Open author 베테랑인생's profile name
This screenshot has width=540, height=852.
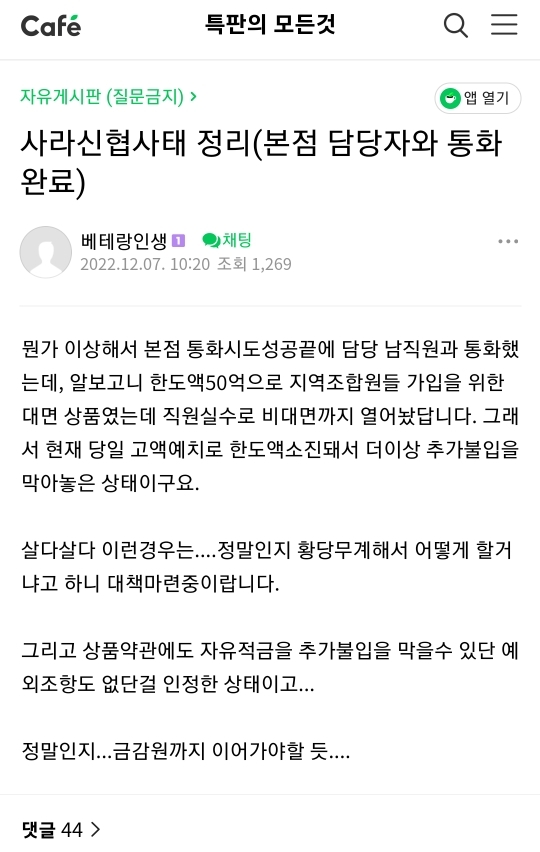124,240
